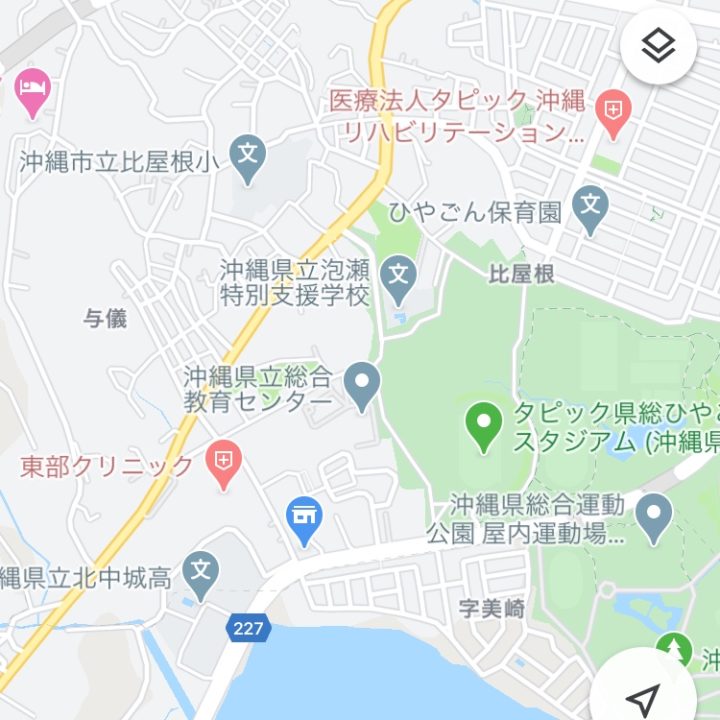Open 沖縄県立総合教育センター place pin
Screen dimensions: 720x720
click(362, 385)
